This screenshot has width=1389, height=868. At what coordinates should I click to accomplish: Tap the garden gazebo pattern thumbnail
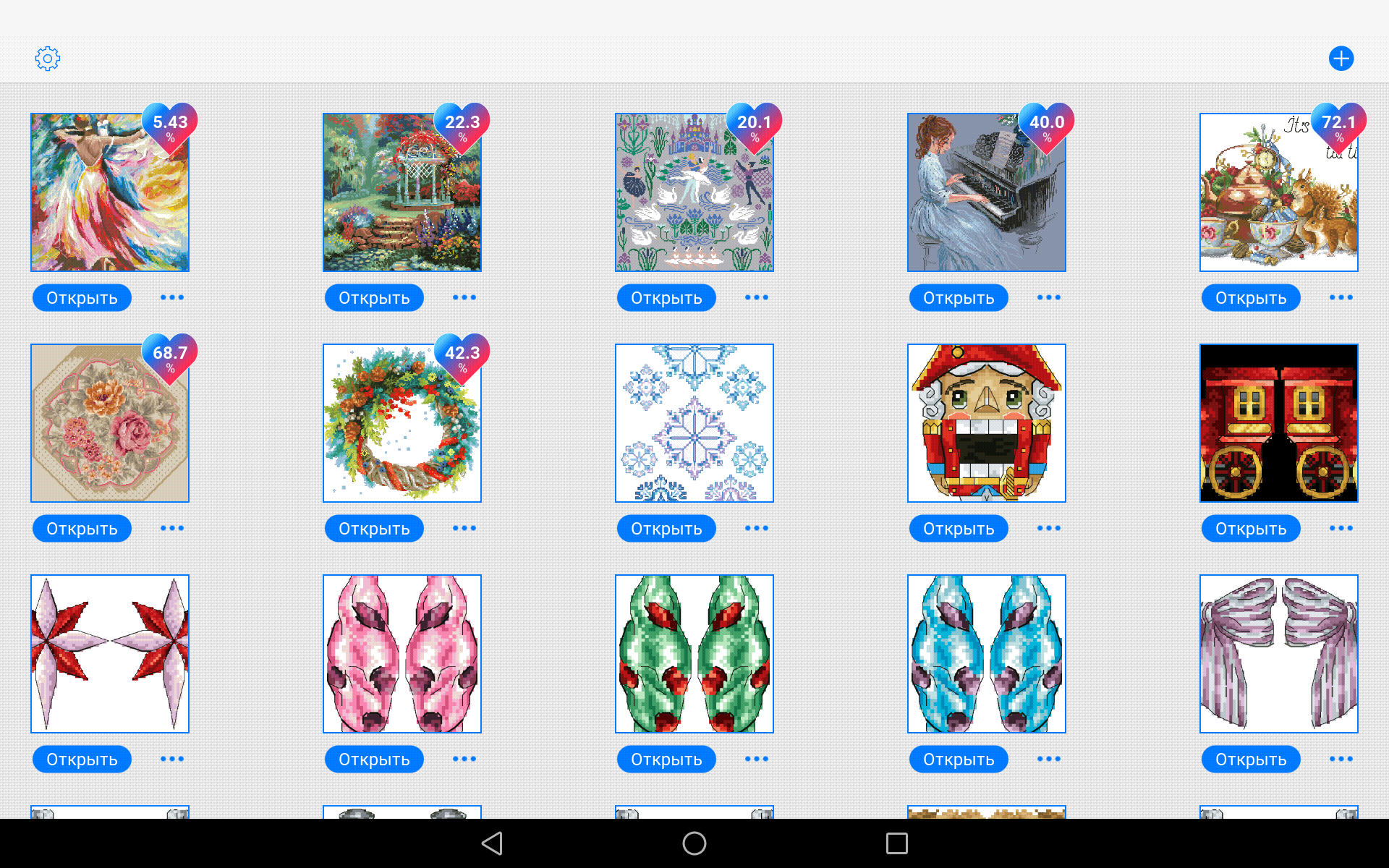(x=402, y=192)
